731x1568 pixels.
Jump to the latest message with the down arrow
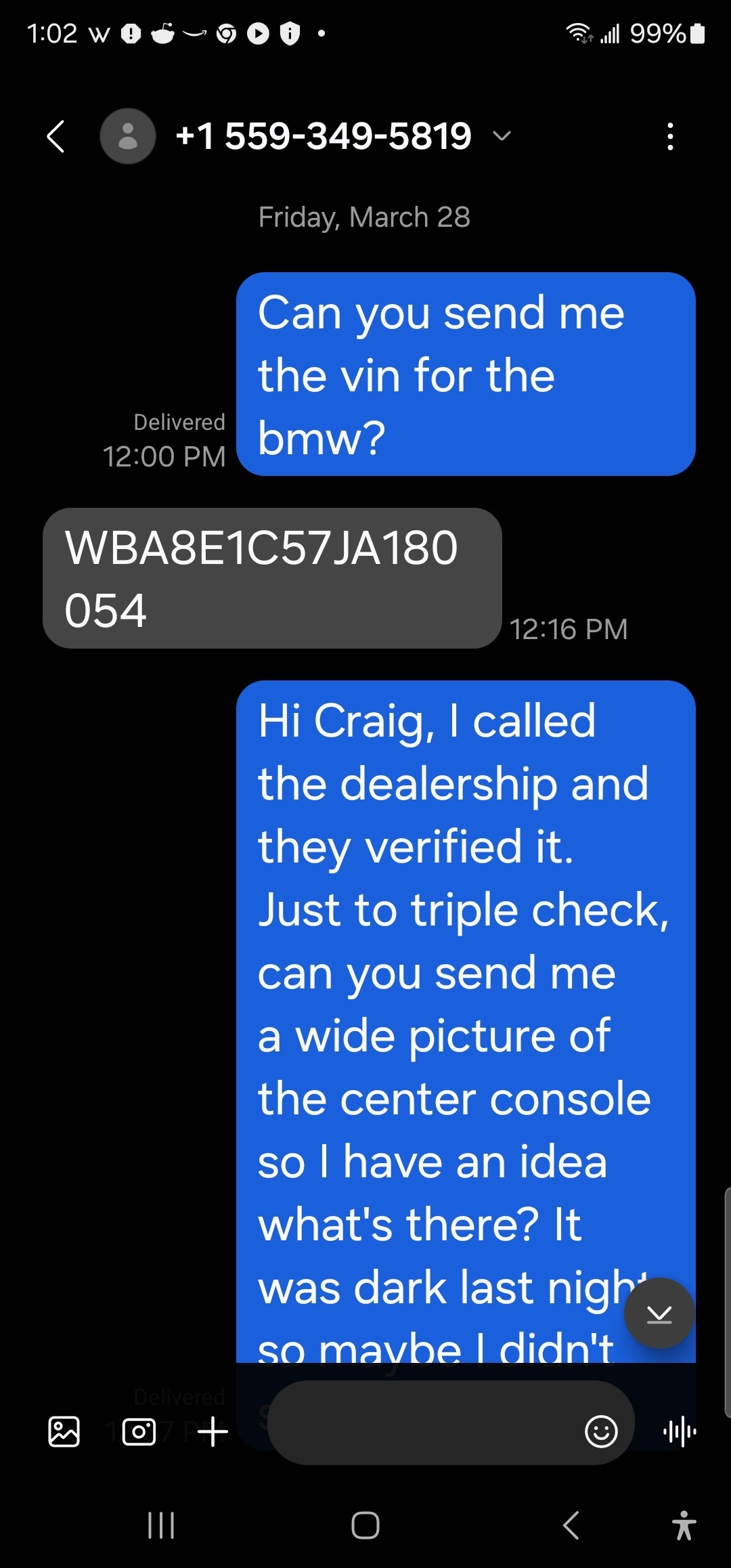click(659, 1313)
